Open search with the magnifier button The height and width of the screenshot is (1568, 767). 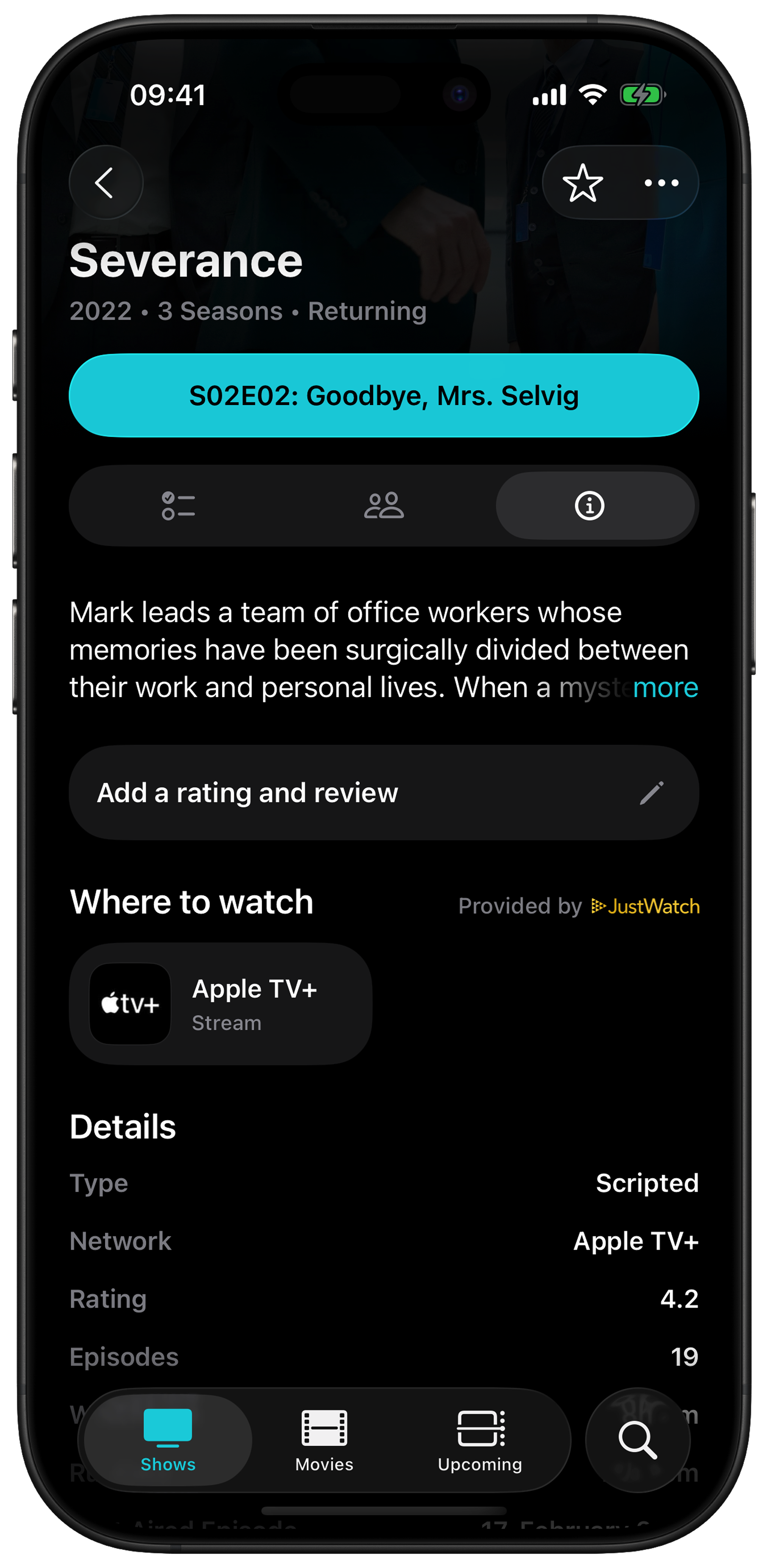[637, 1440]
